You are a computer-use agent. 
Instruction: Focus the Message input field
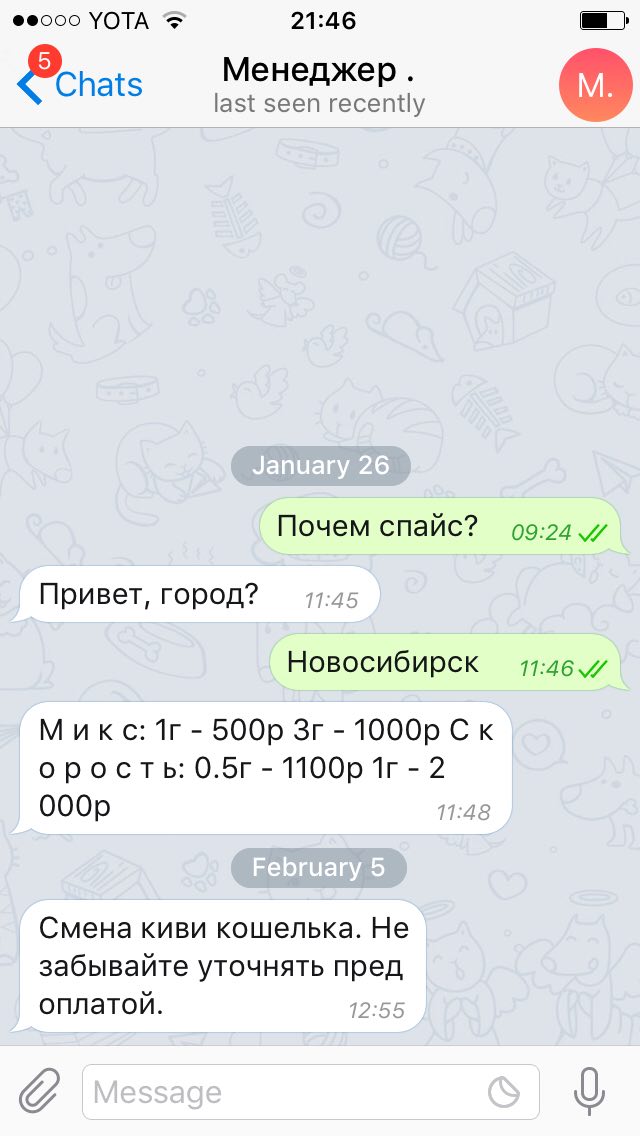click(x=280, y=1091)
